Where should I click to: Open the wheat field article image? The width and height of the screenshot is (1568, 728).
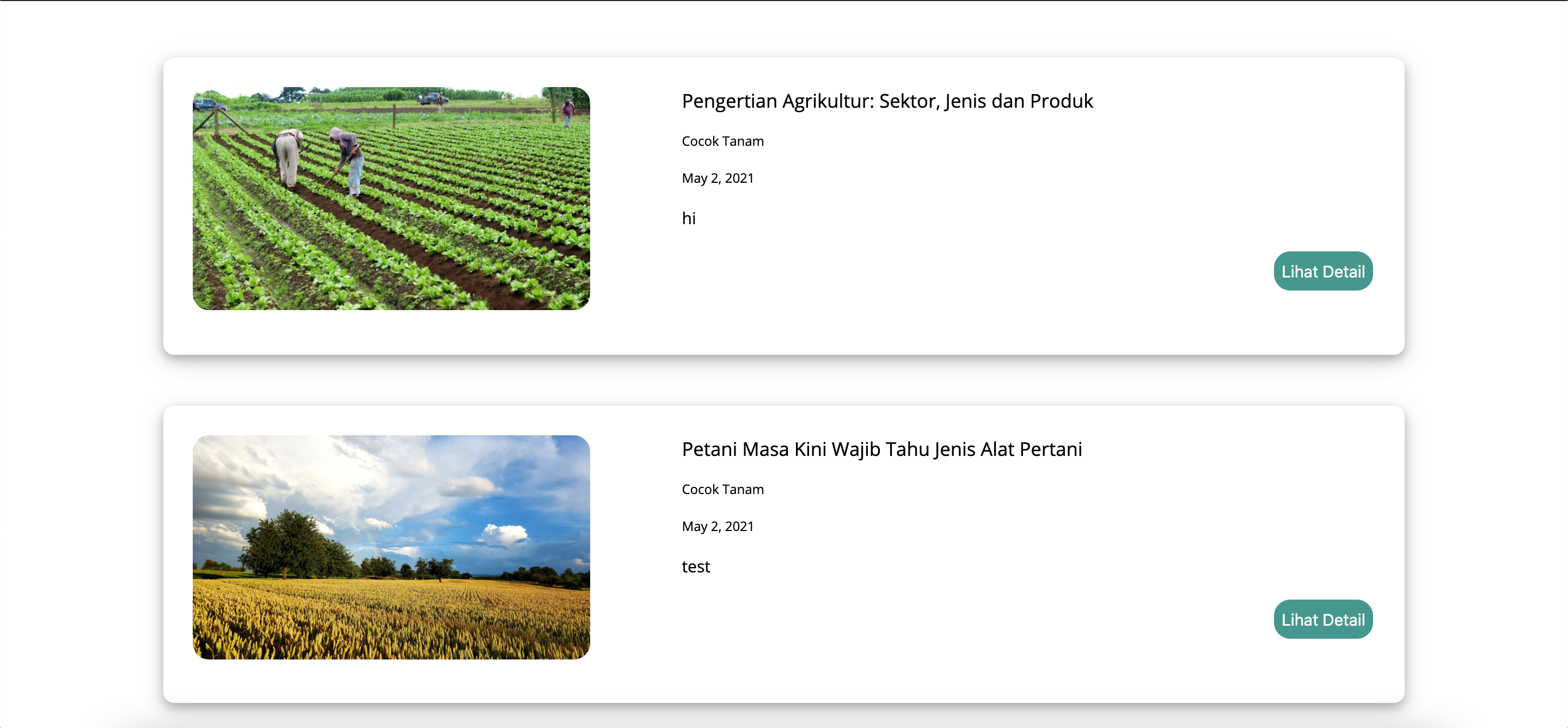[391, 547]
